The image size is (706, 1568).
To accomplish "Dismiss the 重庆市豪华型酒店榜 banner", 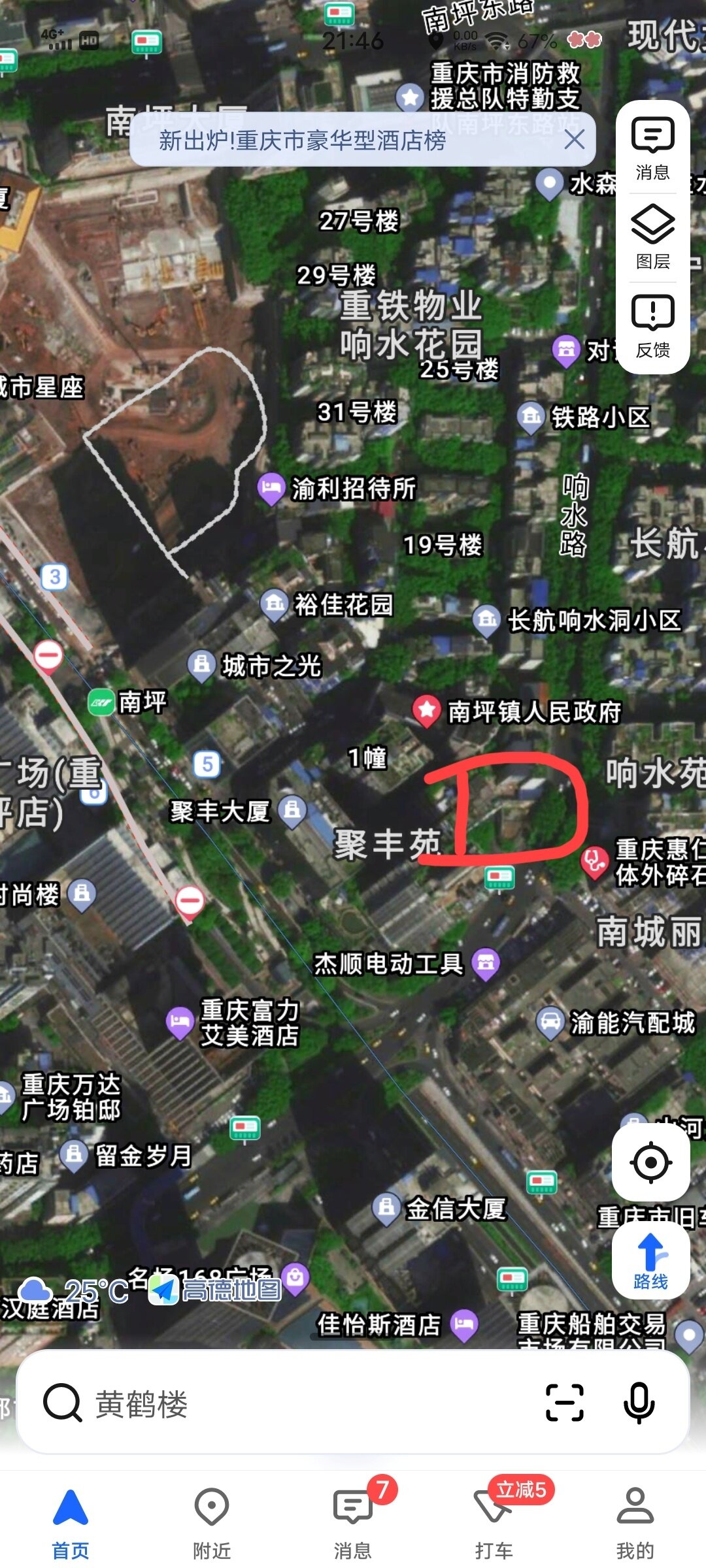I will point(574,139).
